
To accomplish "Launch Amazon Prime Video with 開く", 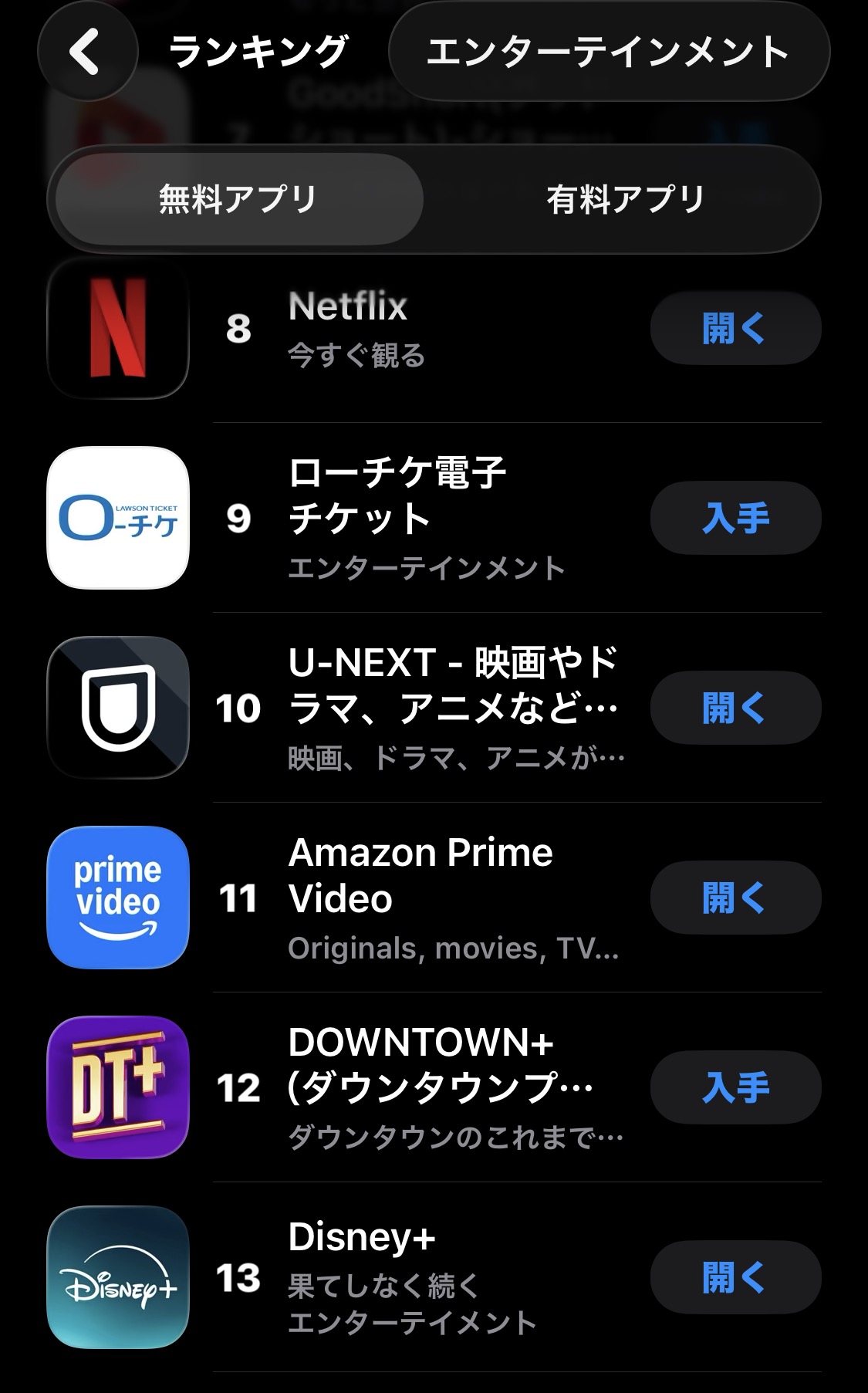I will (x=735, y=898).
